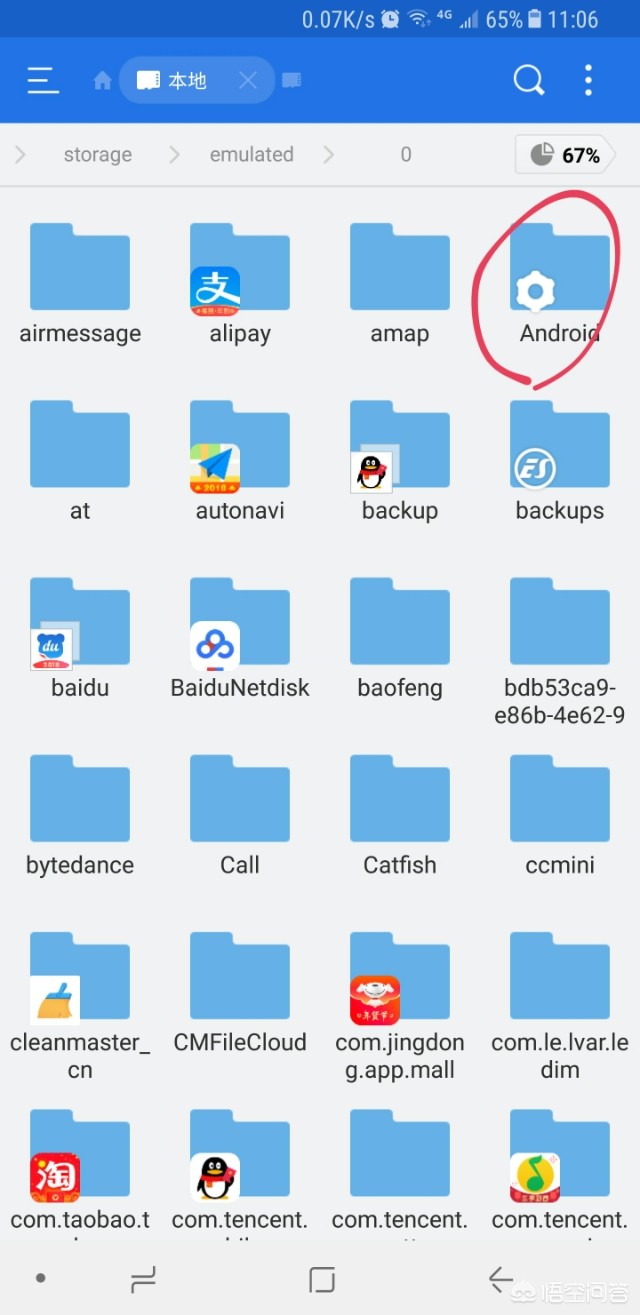The image size is (640, 1315).
Task: Open the search icon
Action: click(x=528, y=80)
